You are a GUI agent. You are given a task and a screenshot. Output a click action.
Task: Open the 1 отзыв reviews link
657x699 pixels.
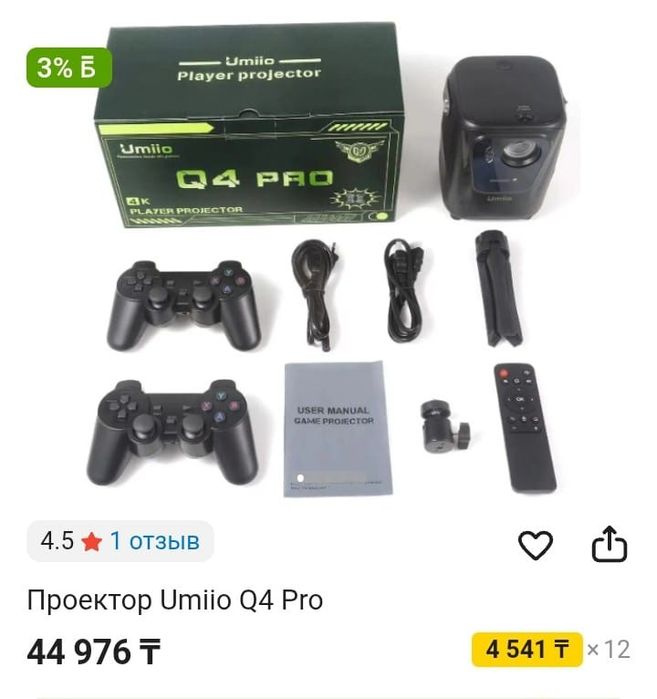click(154, 542)
